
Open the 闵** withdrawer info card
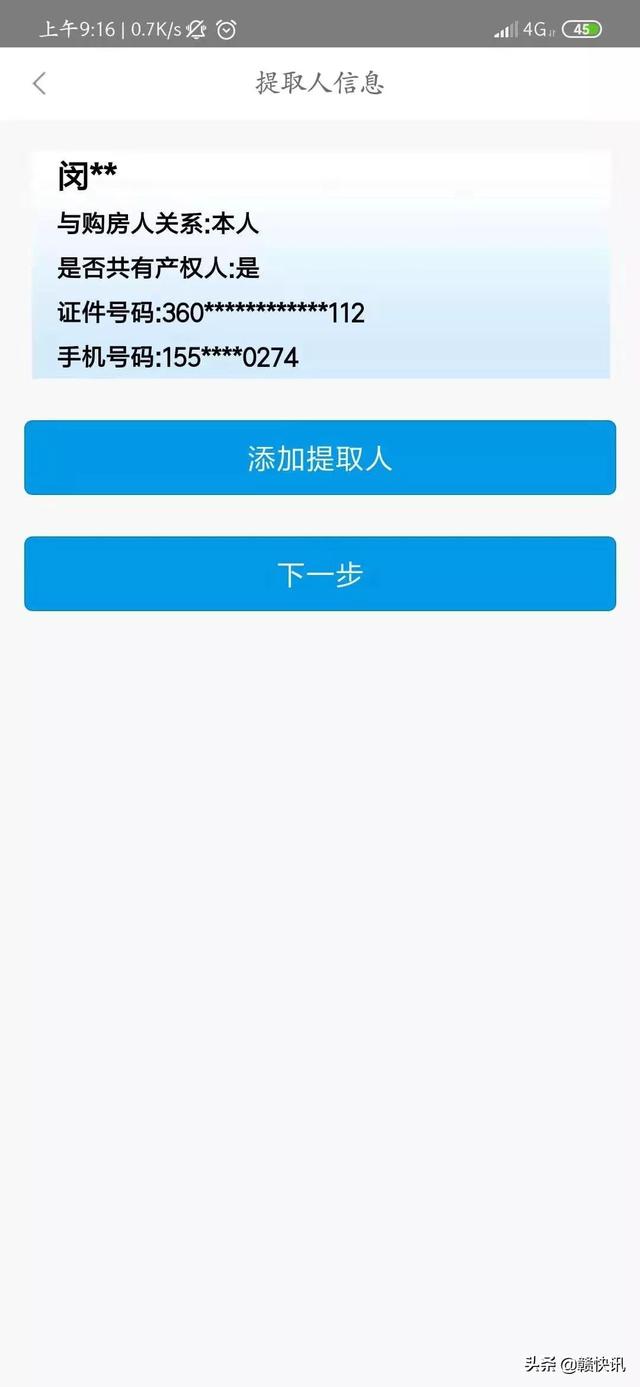tap(321, 265)
